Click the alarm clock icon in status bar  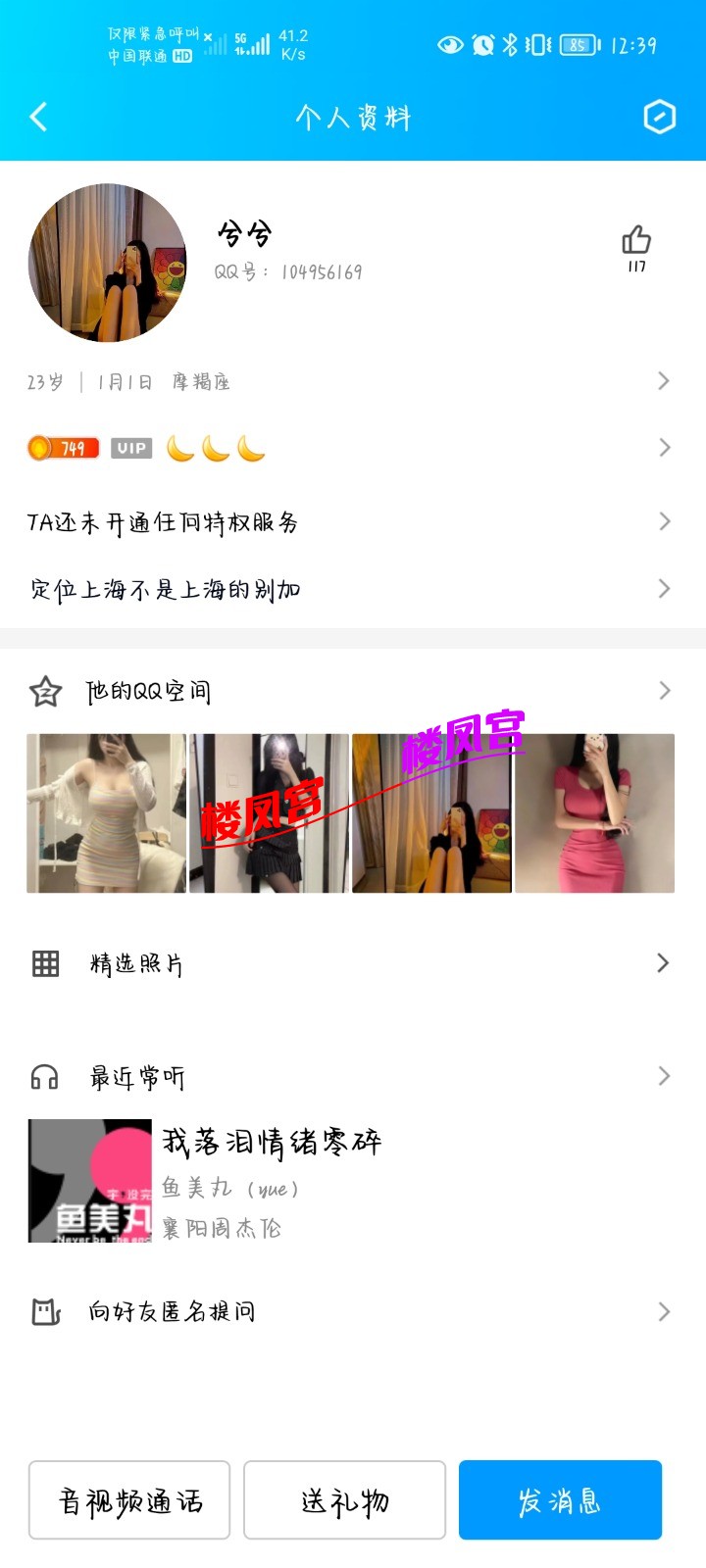tap(481, 45)
